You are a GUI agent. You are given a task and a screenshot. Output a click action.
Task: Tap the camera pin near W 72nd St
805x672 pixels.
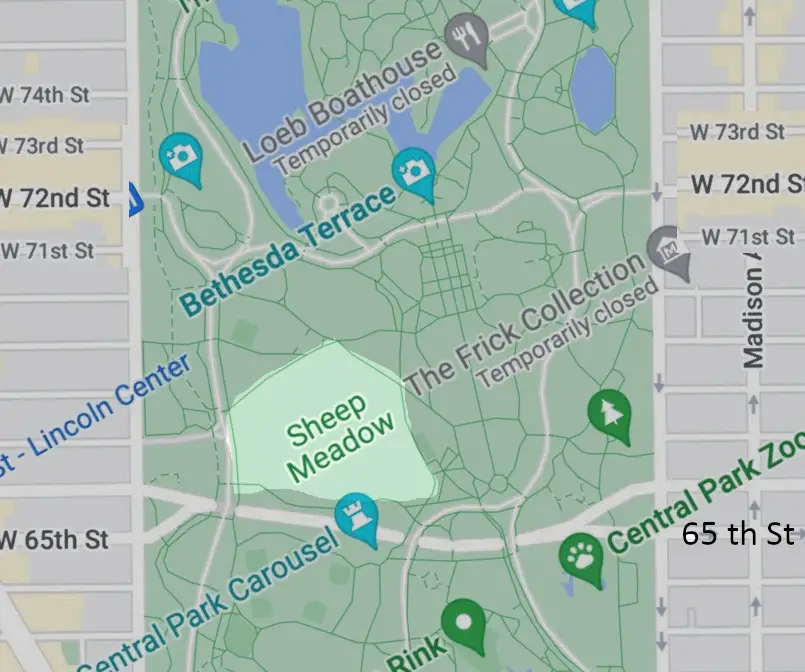coord(181,155)
